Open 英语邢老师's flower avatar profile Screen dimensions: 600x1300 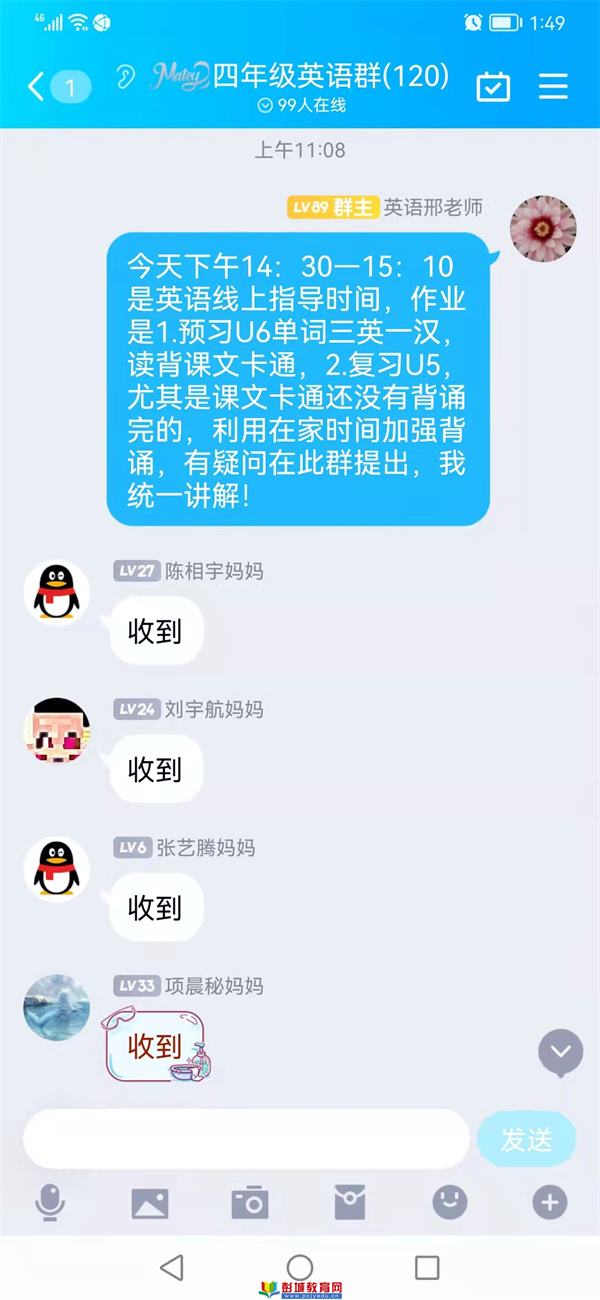543,229
